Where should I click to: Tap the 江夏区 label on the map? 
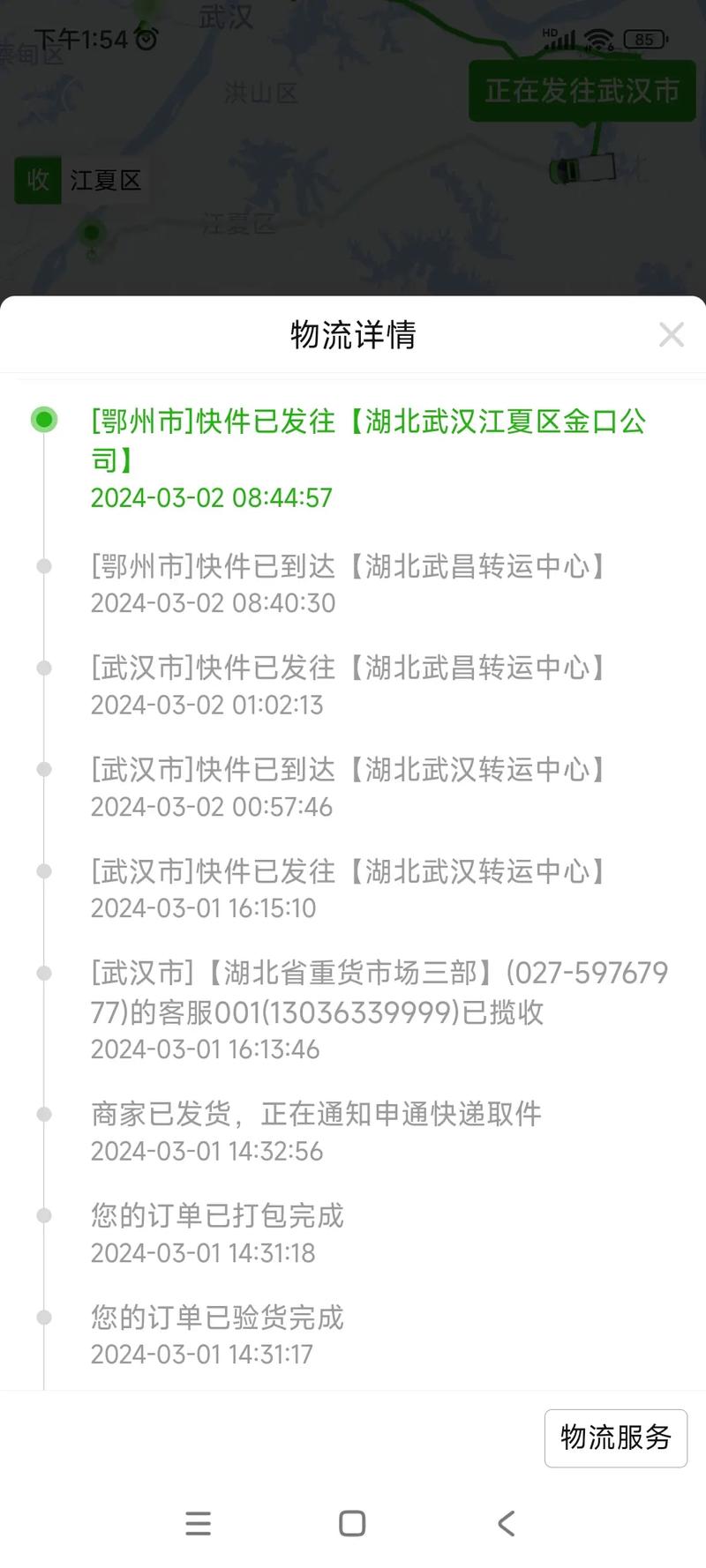click(x=103, y=181)
